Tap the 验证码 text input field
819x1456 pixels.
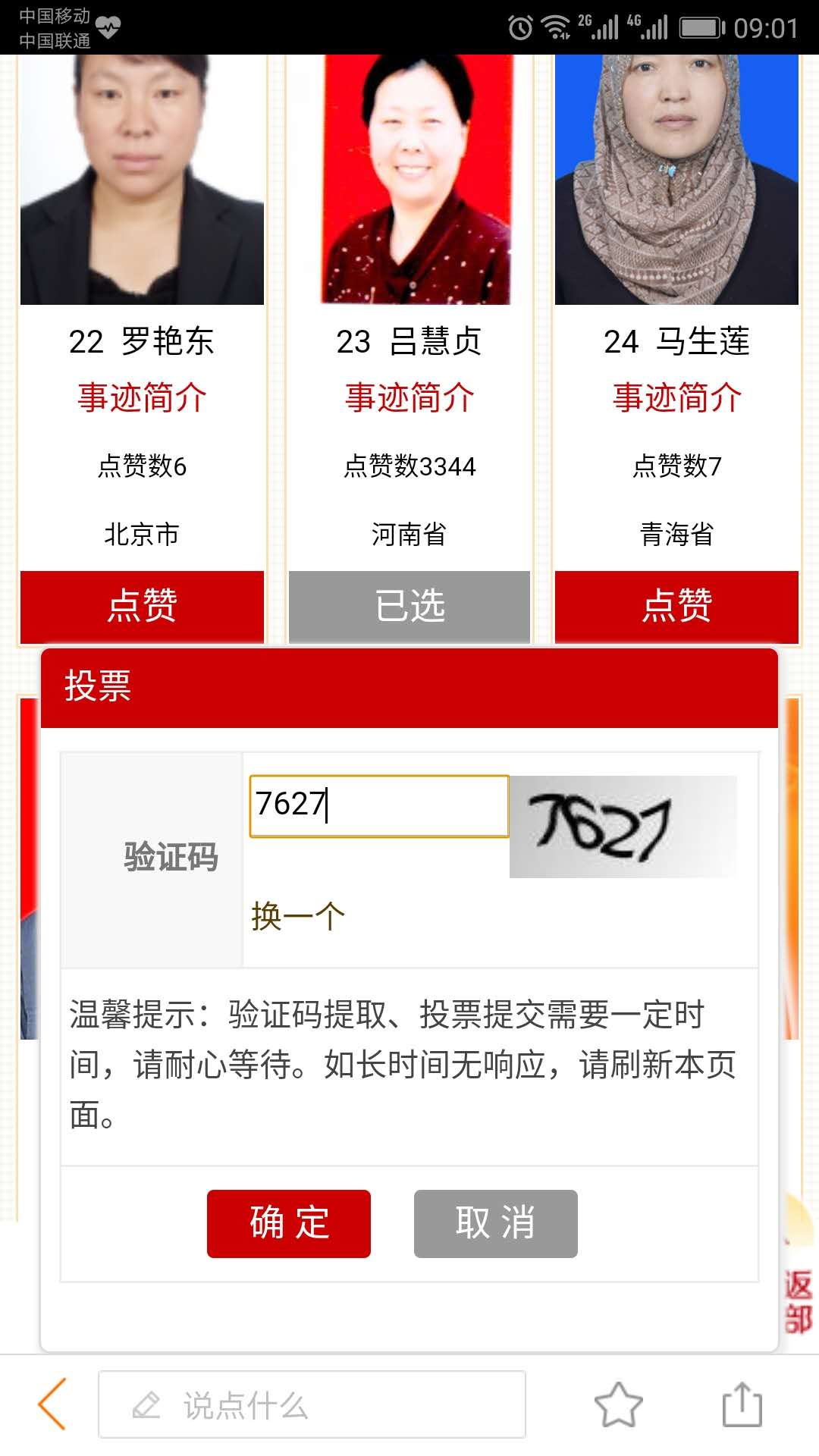point(379,805)
